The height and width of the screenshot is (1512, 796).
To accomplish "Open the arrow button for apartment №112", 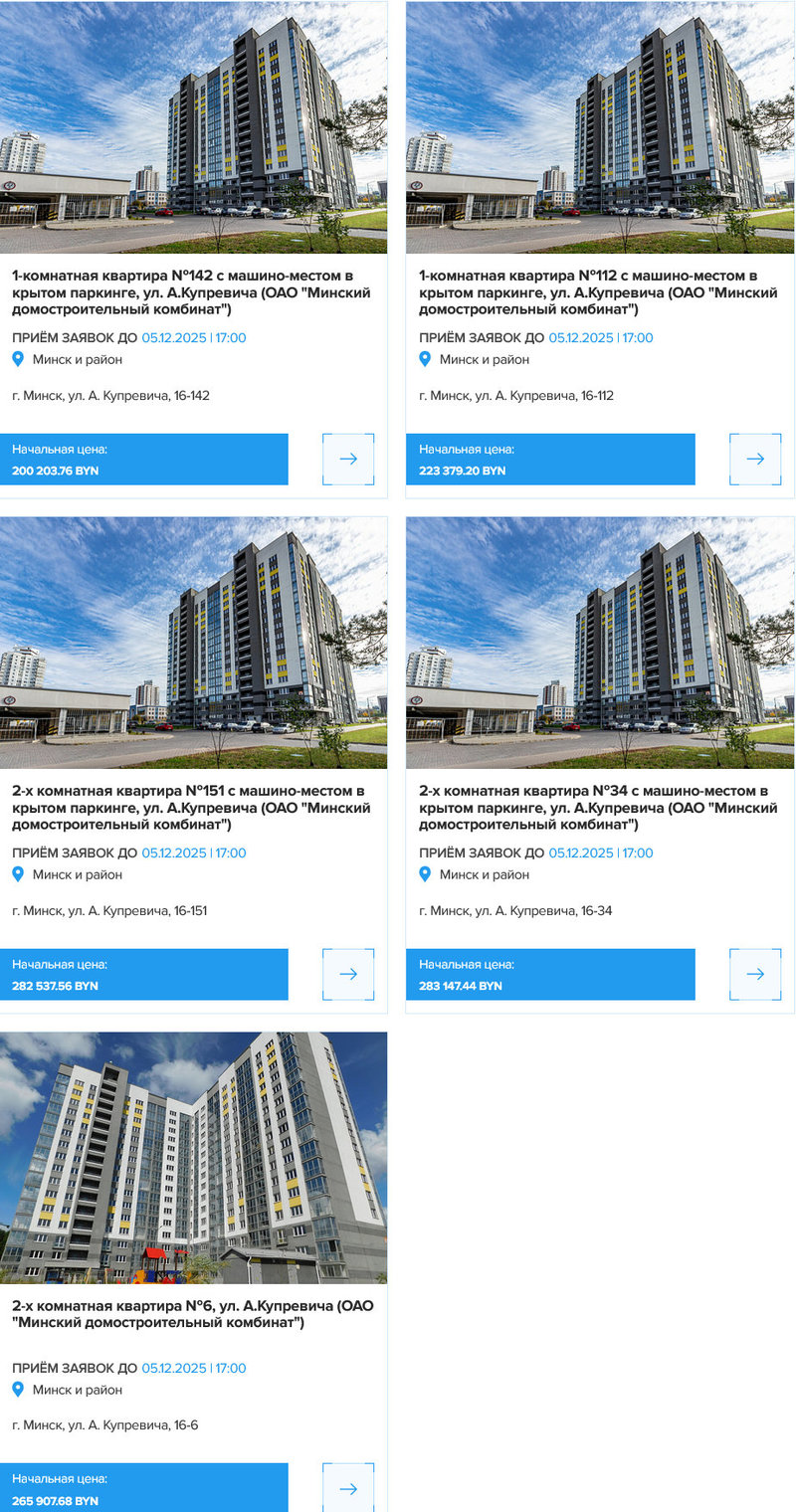I will (755, 459).
